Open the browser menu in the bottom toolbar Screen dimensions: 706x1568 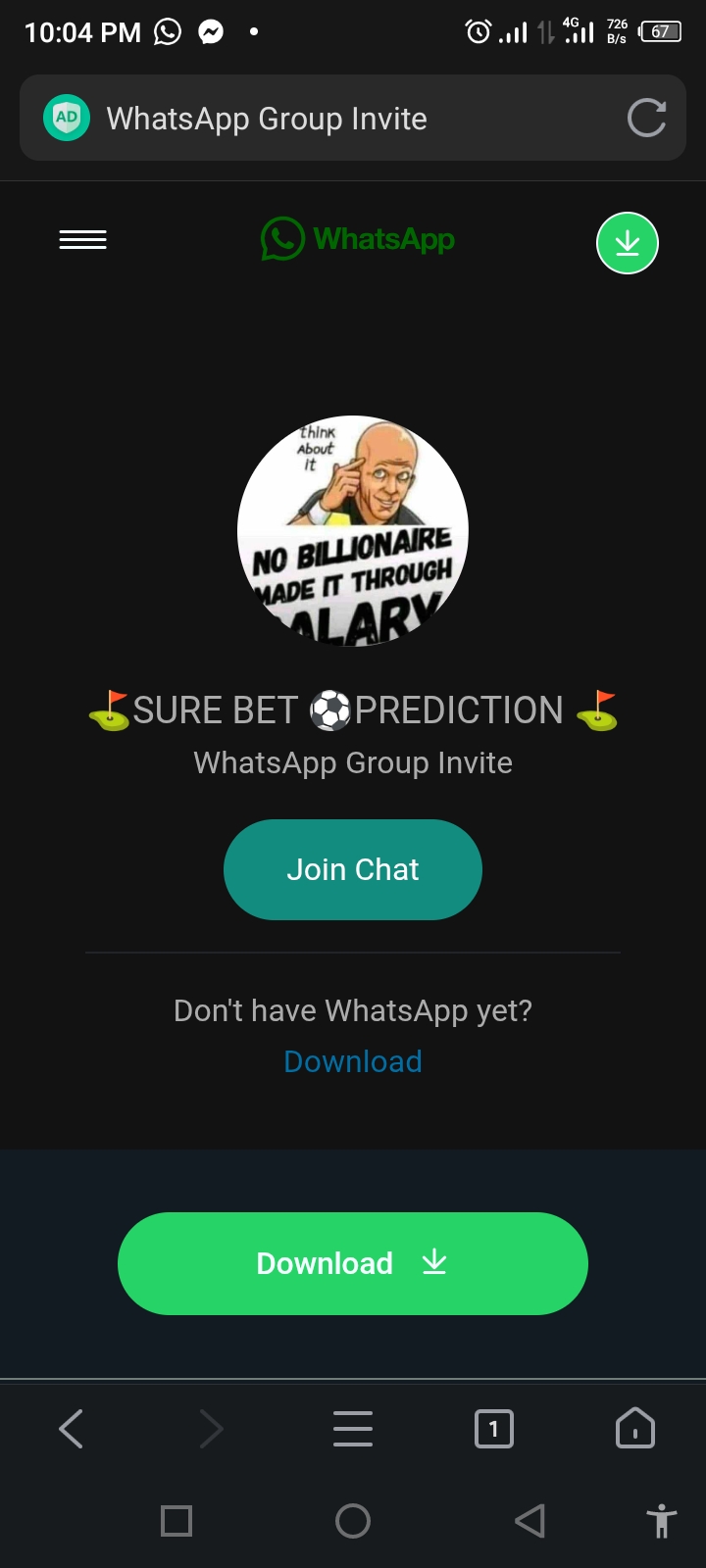pos(353,1429)
